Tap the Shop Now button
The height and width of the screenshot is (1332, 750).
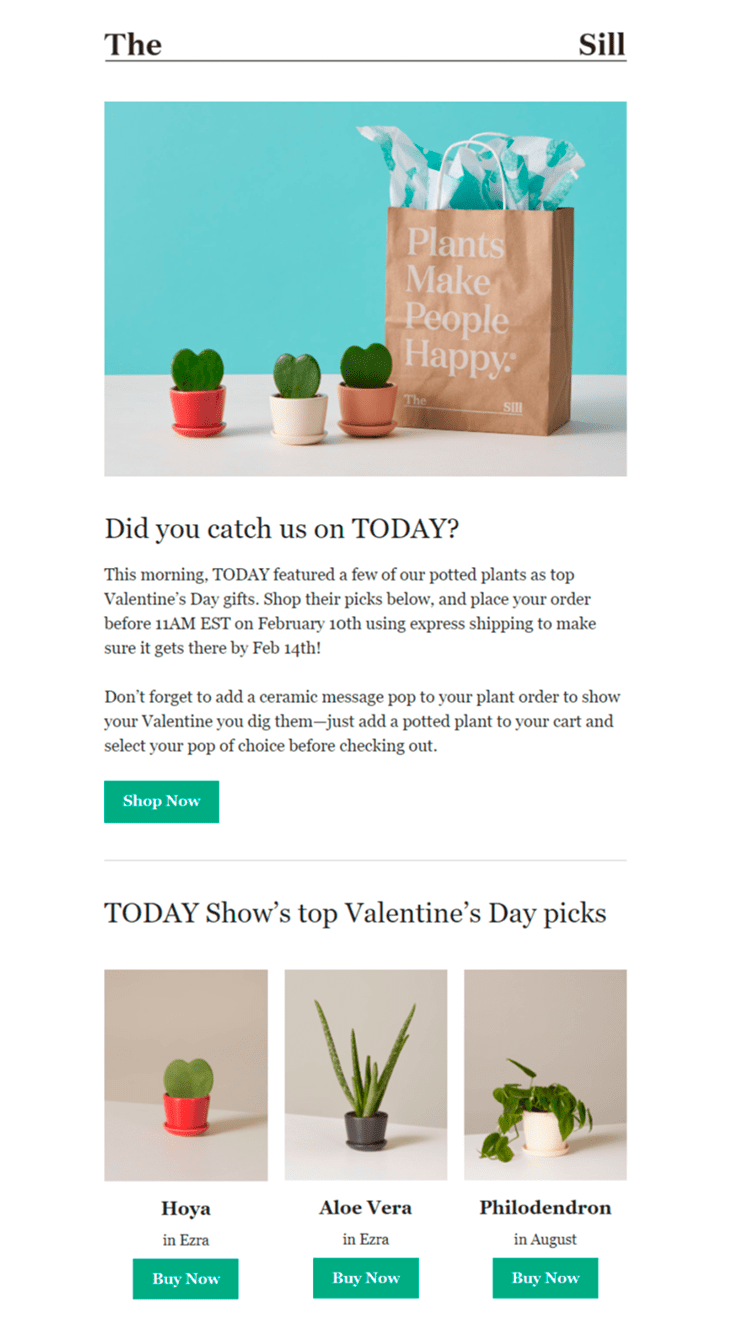[x=161, y=801]
